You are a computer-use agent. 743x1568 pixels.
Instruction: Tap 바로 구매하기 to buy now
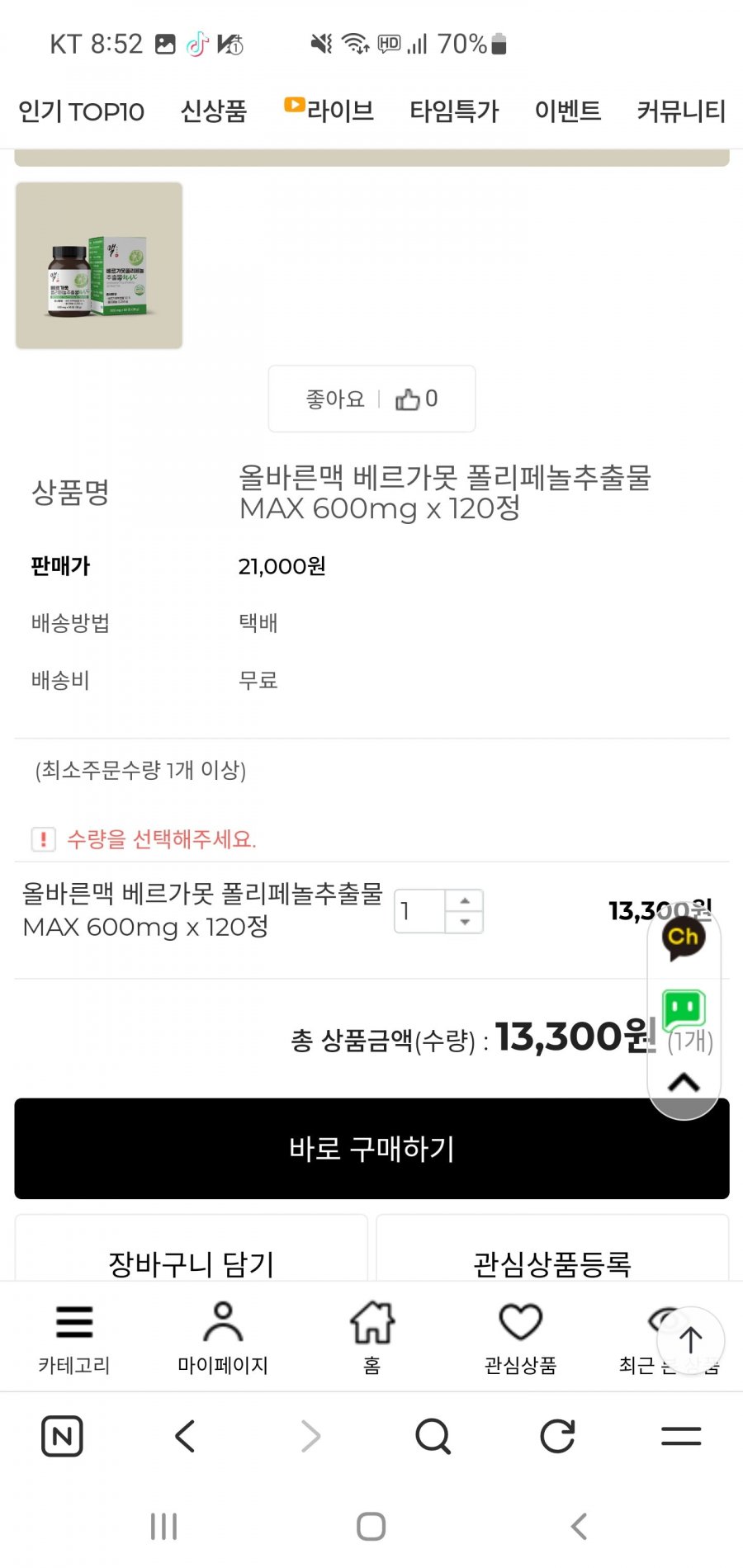[371, 1148]
